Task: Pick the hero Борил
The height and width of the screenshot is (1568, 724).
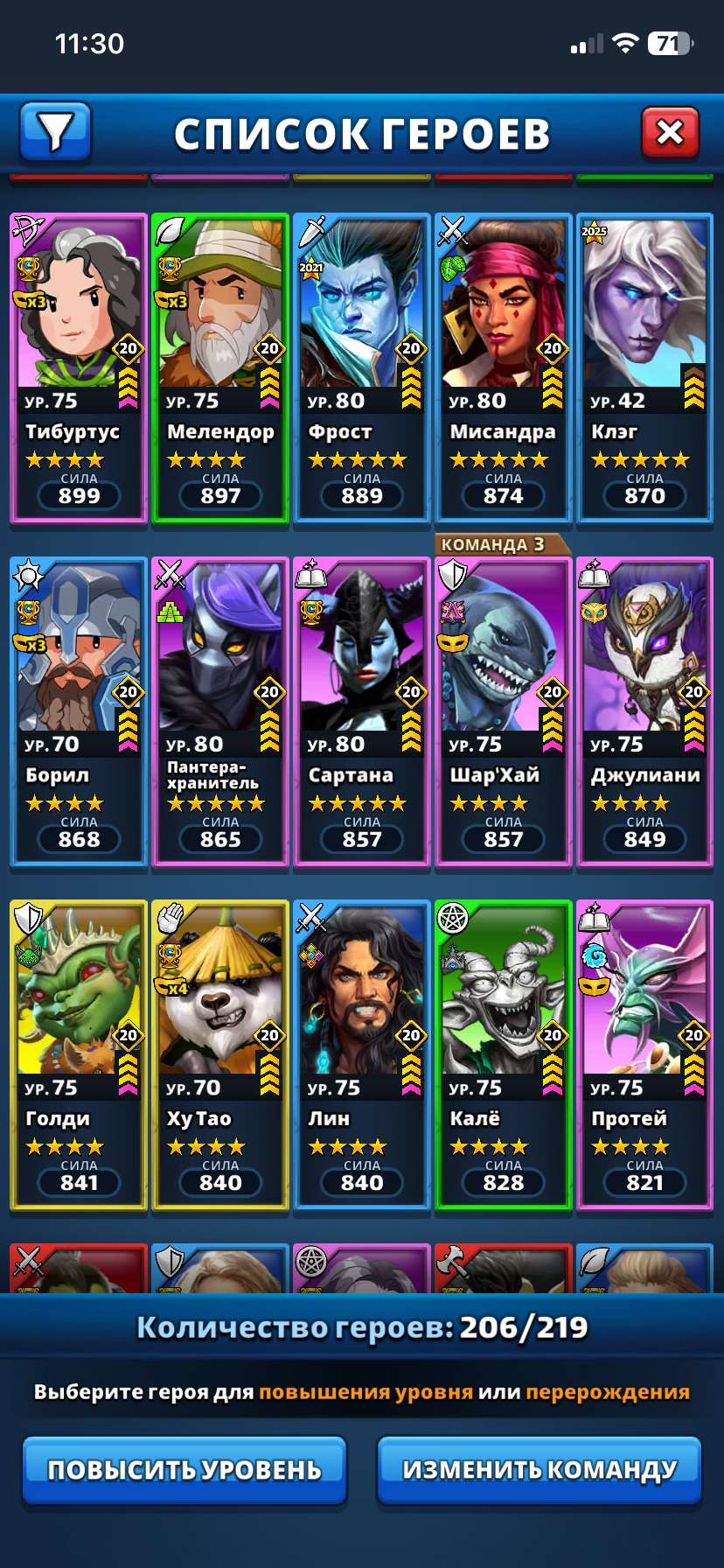Action: 79,712
